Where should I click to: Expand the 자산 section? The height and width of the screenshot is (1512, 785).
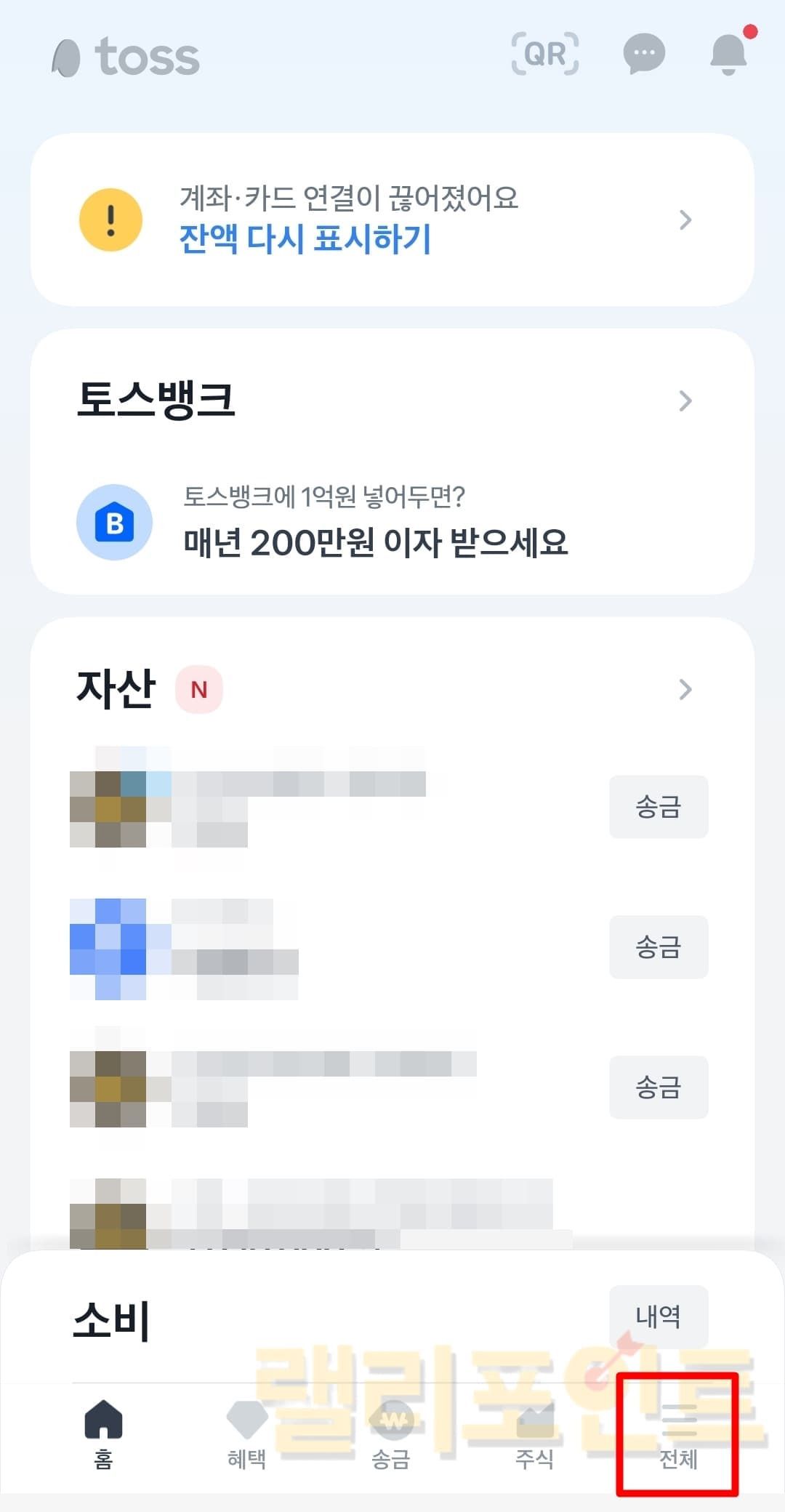pos(685,689)
